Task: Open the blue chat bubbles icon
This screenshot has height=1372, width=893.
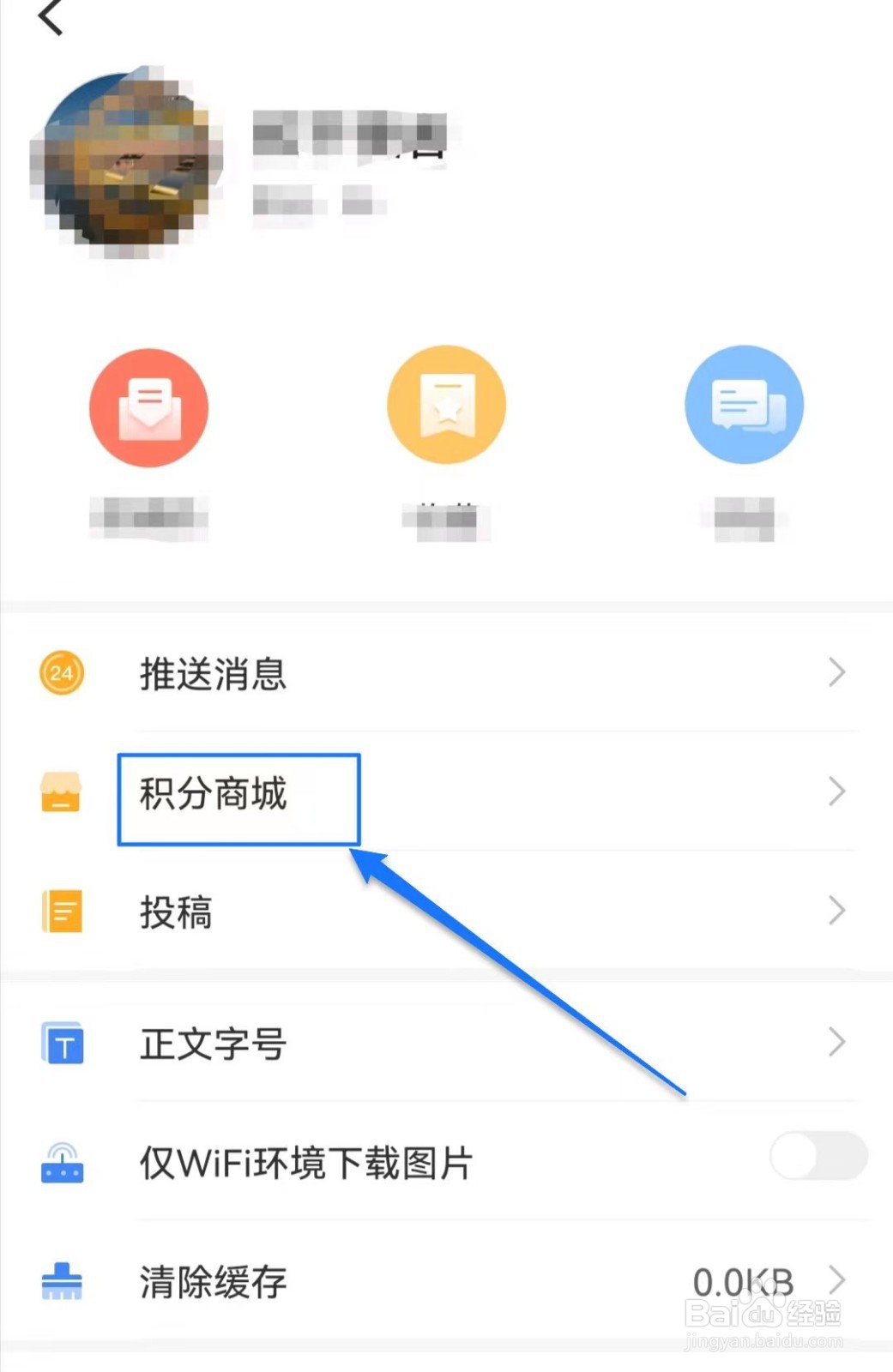Action: point(744,404)
